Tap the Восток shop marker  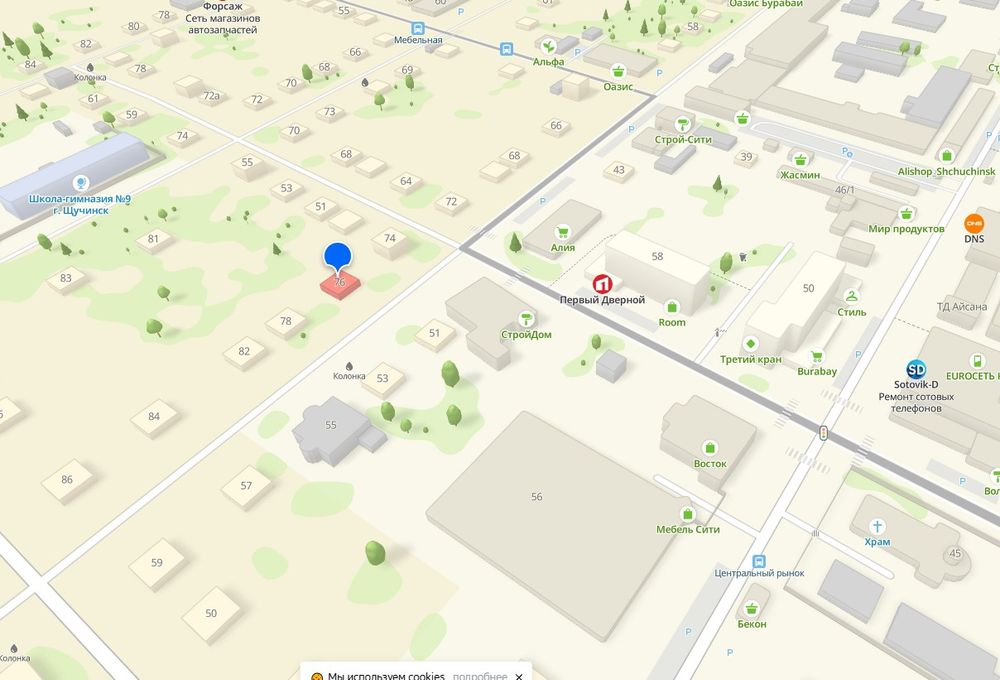[710, 448]
